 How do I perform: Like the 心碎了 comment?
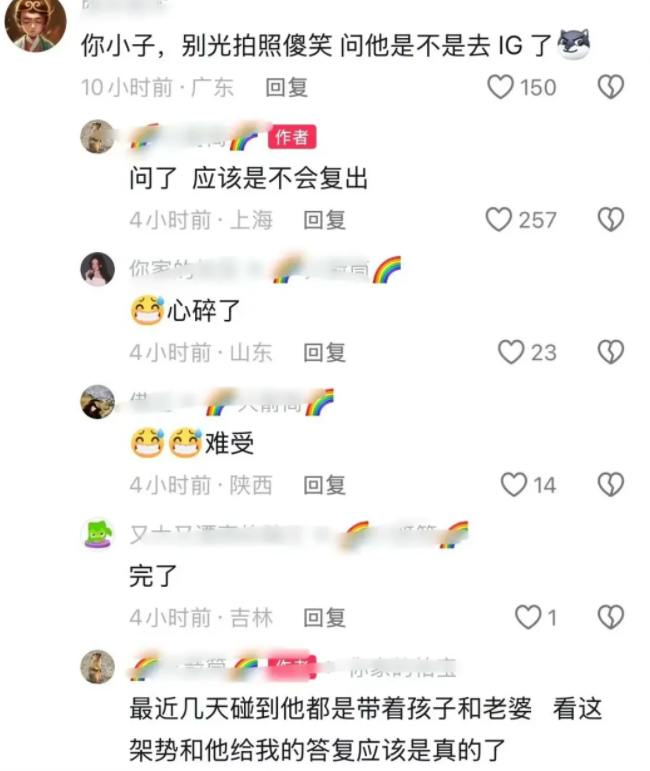coord(511,352)
